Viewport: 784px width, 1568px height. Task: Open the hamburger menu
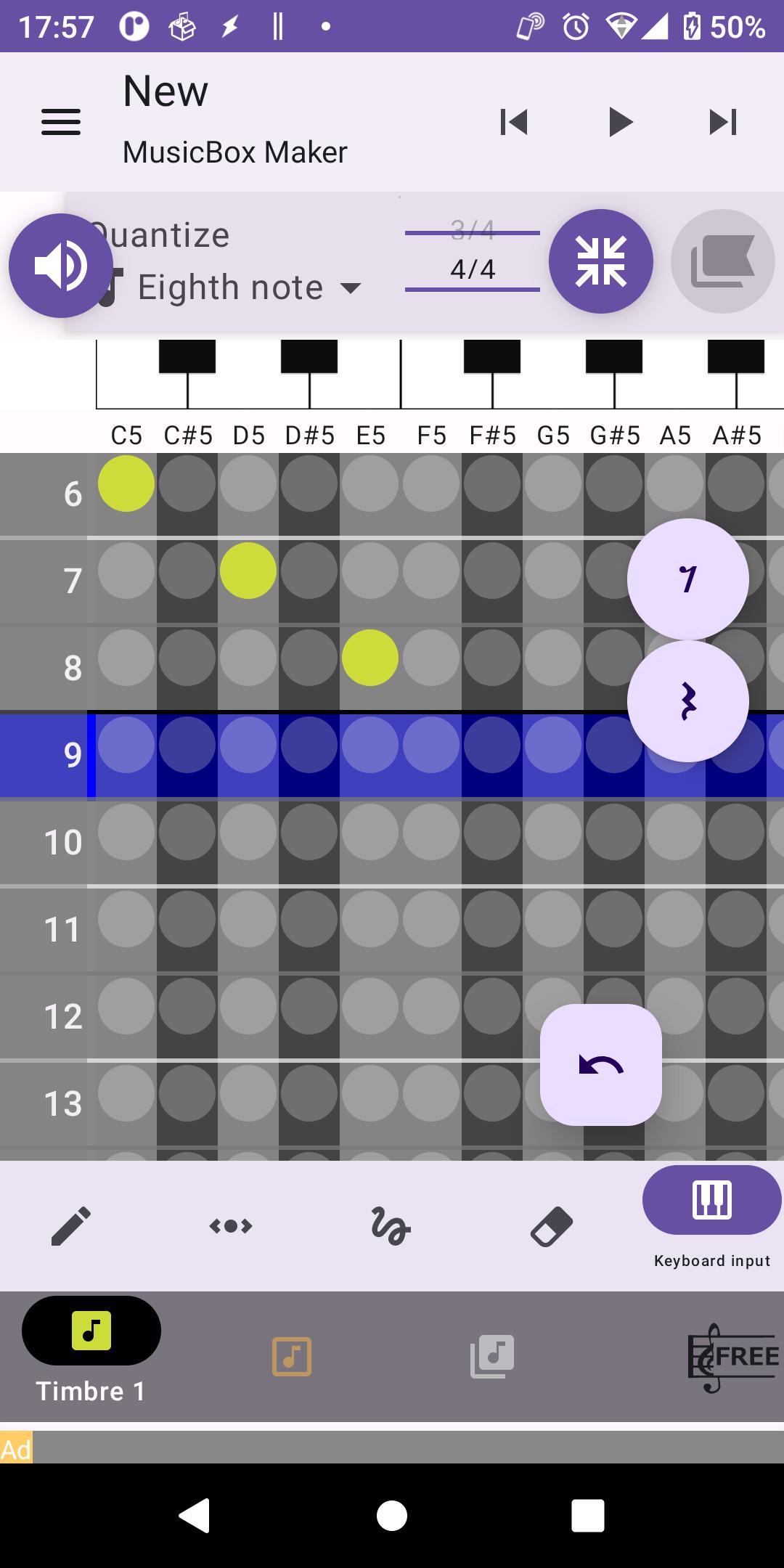tap(61, 122)
